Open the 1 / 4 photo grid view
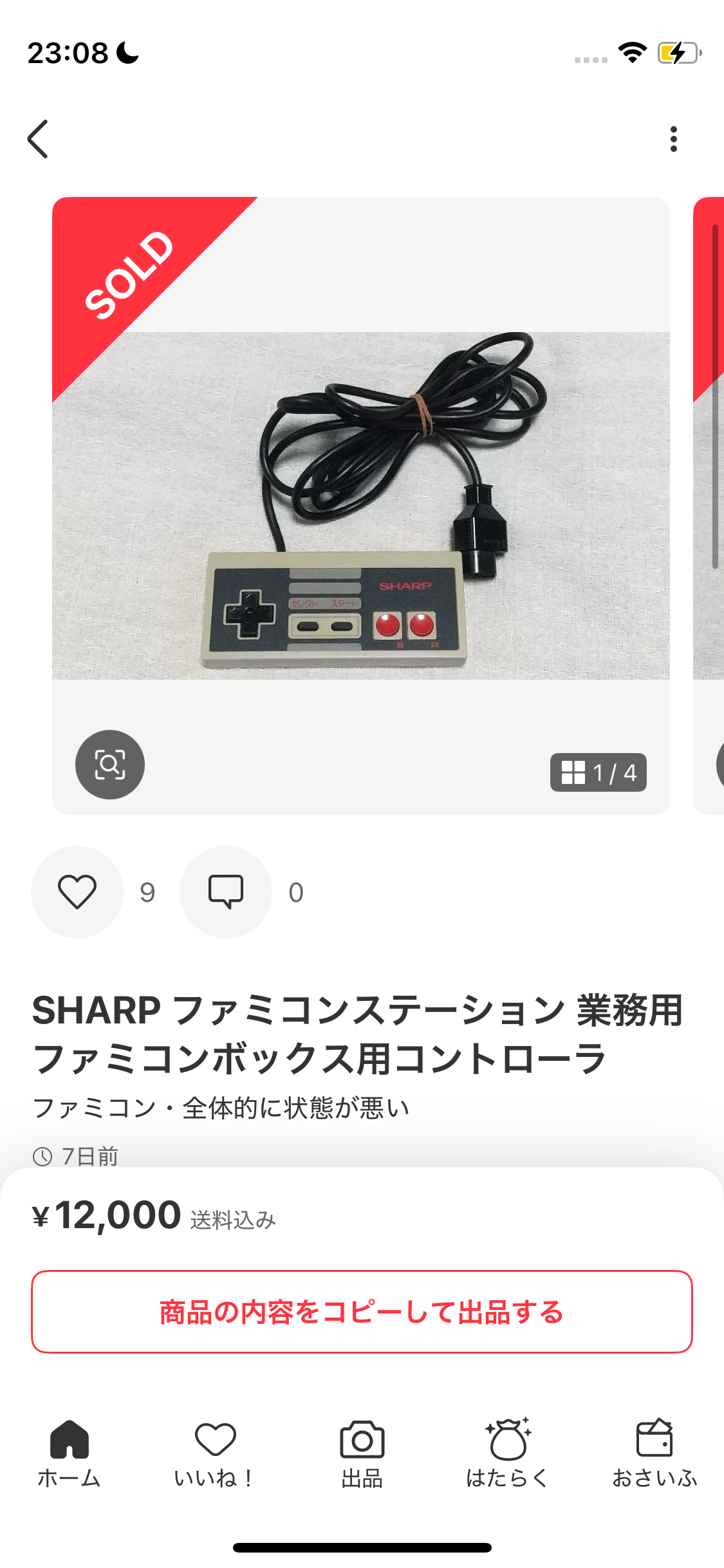Image resolution: width=724 pixels, height=1568 pixels. [x=598, y=772]
